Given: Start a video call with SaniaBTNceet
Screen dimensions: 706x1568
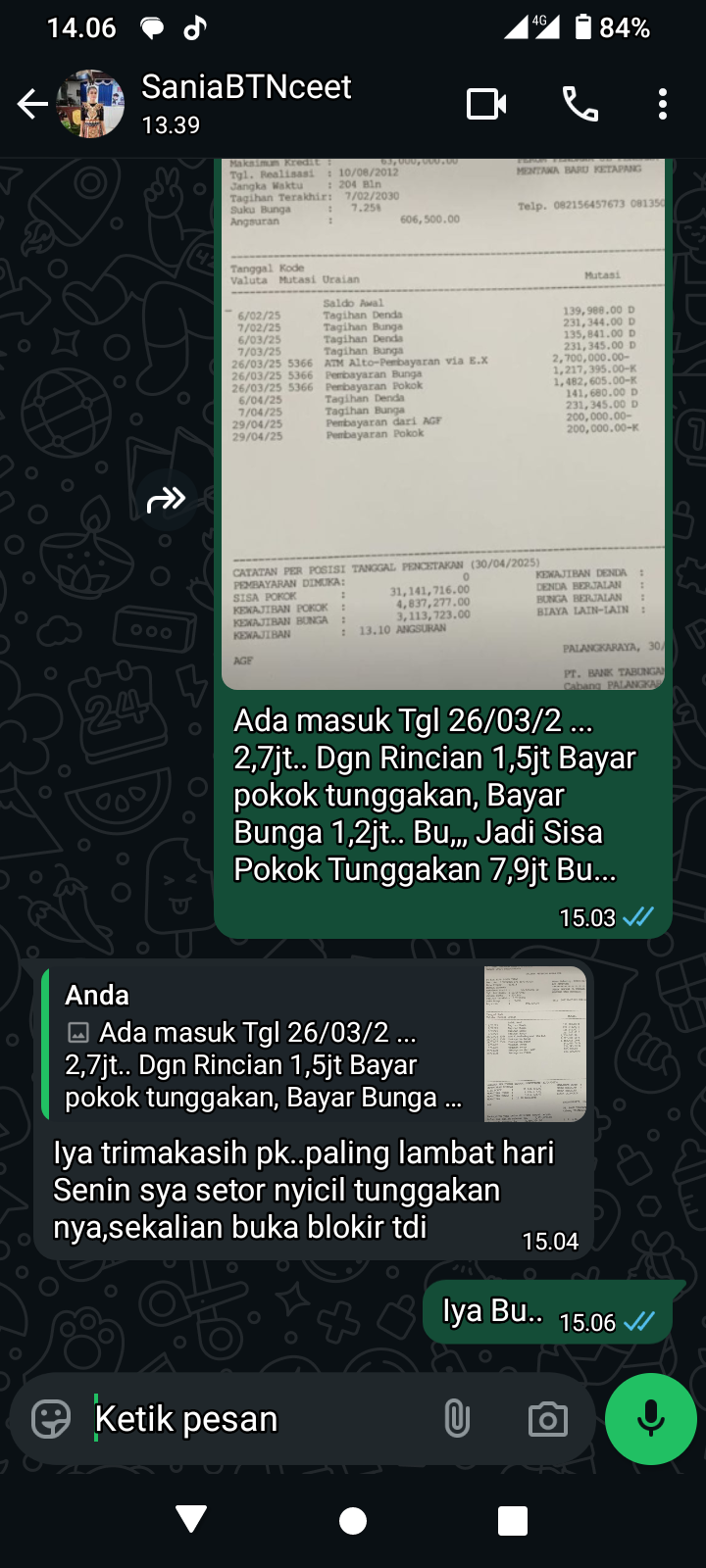Looking at the screenshot, I should coord(487,103).
